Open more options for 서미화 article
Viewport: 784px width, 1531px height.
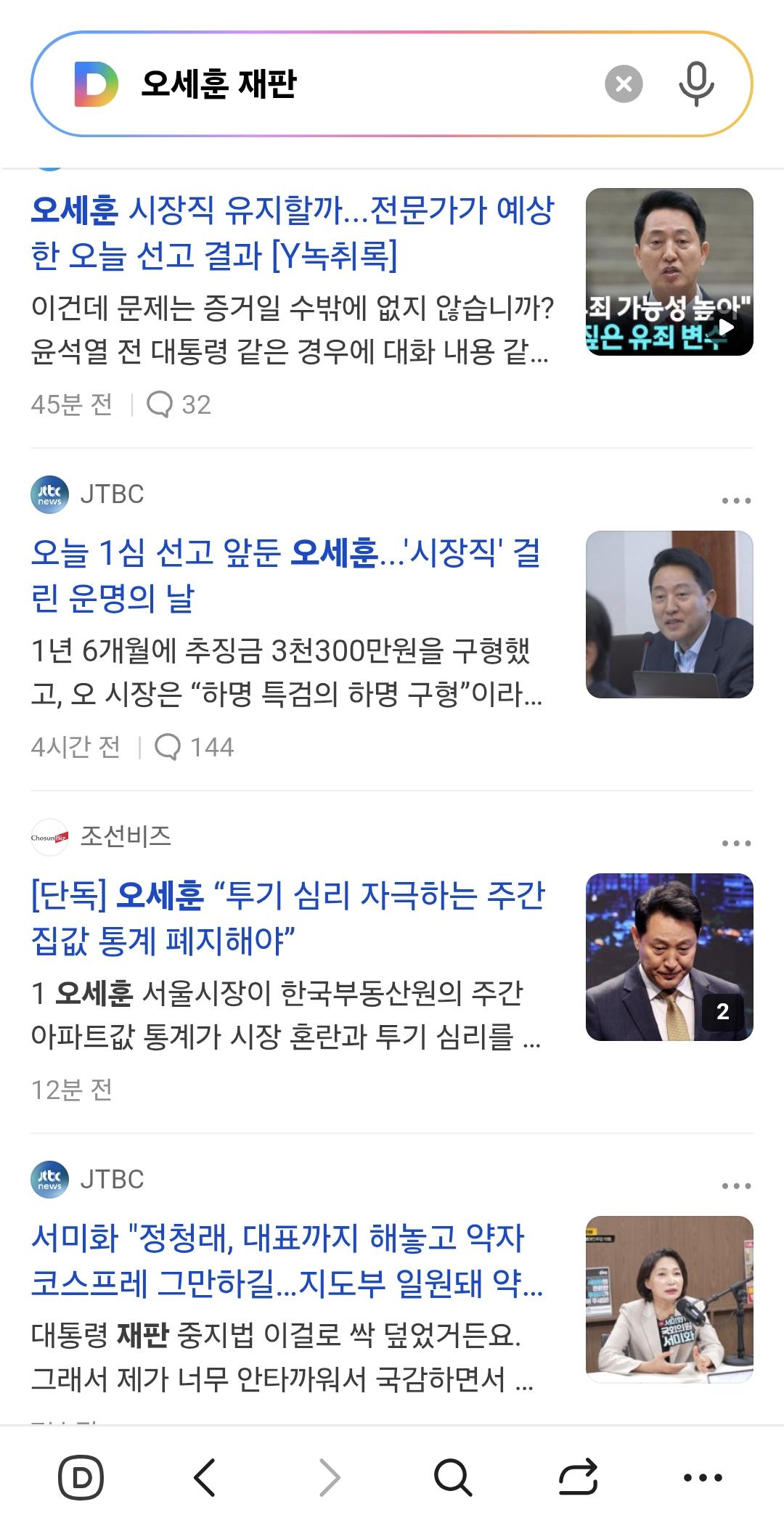(x=736, y=1185)
